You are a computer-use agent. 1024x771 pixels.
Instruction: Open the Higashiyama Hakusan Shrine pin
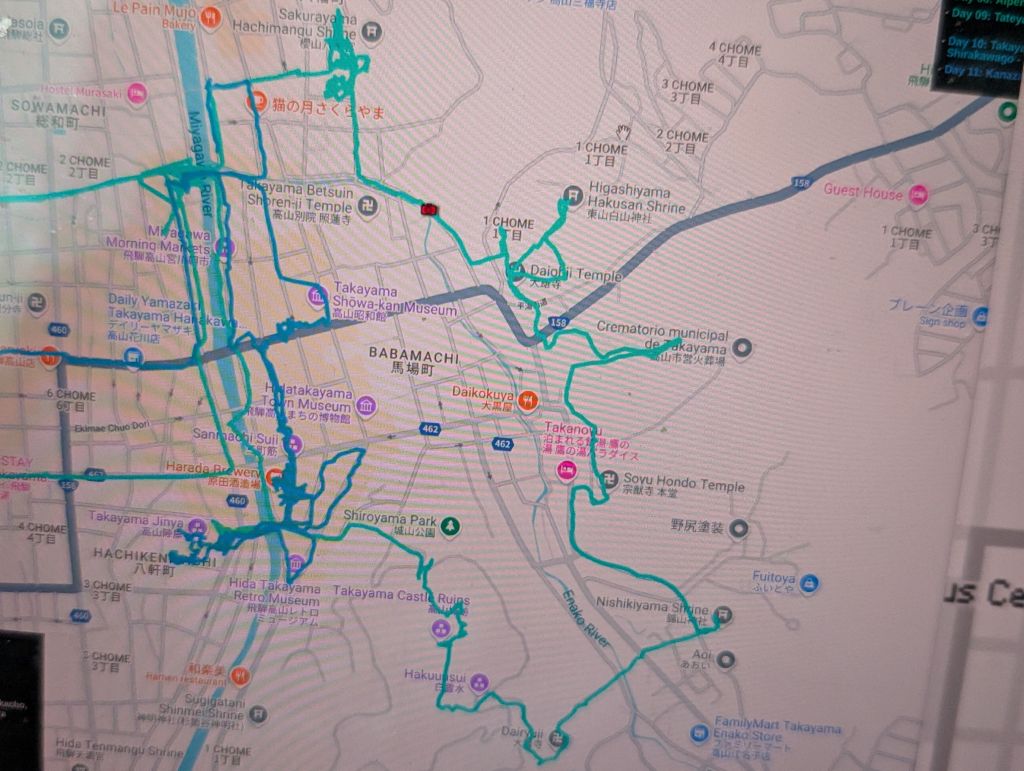coord(573,194)
